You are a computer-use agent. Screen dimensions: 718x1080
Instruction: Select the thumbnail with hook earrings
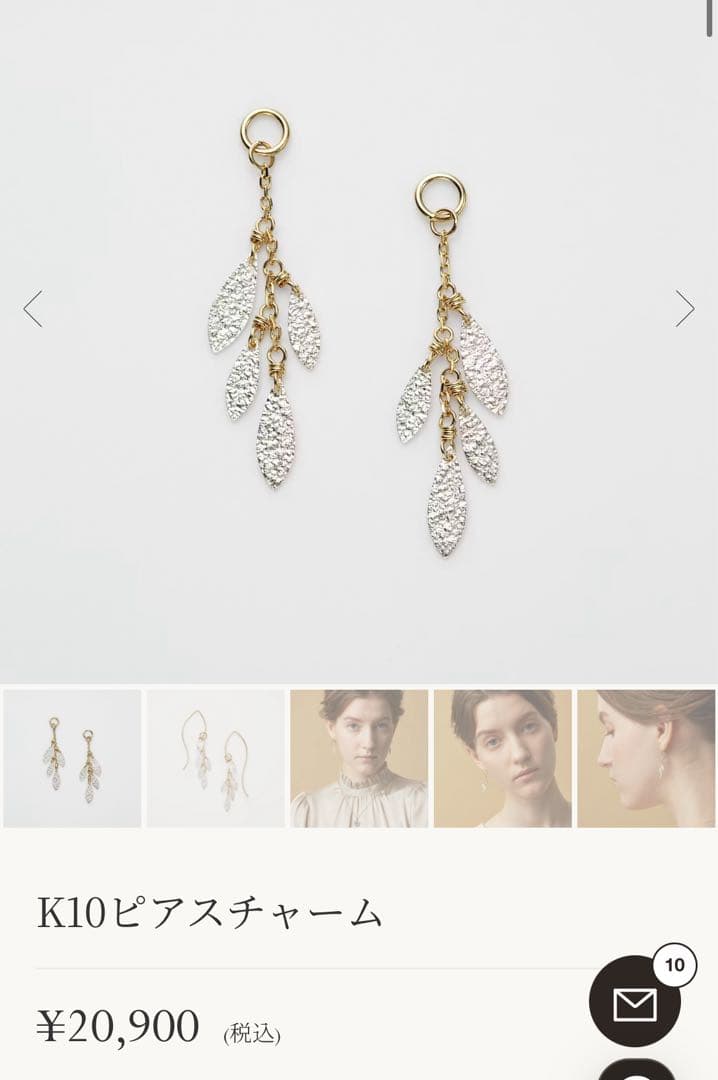(x=216, y=758)
